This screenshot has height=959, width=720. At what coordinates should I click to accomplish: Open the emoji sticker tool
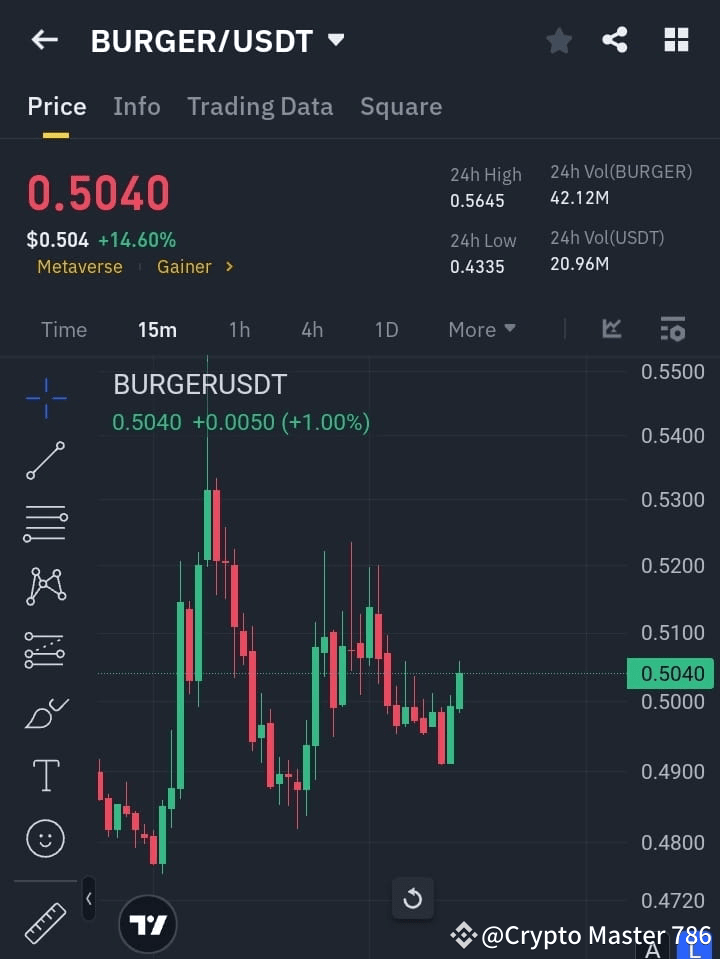point(45,838)
